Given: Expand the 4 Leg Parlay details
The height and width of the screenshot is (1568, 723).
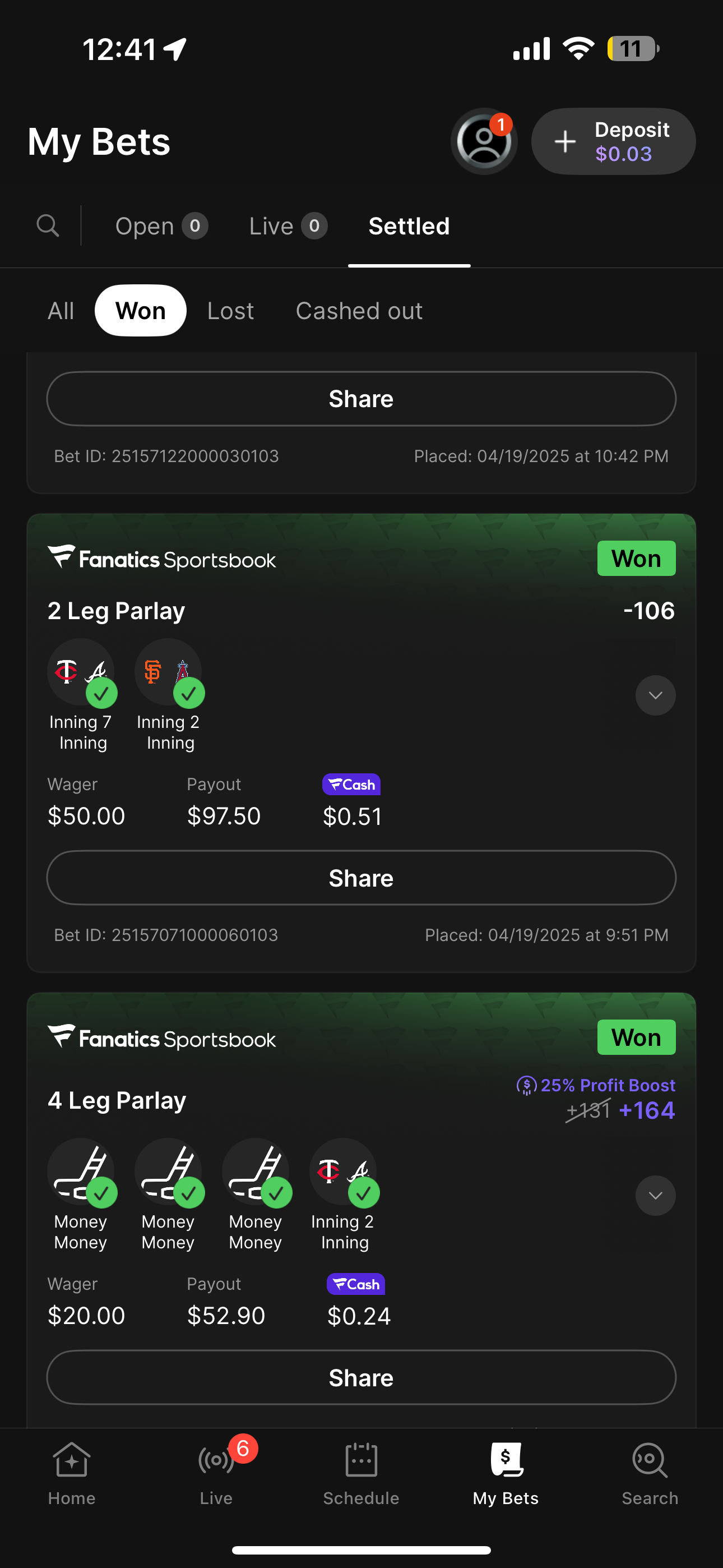Looking at the screenshot, I should pos(655,1196).
